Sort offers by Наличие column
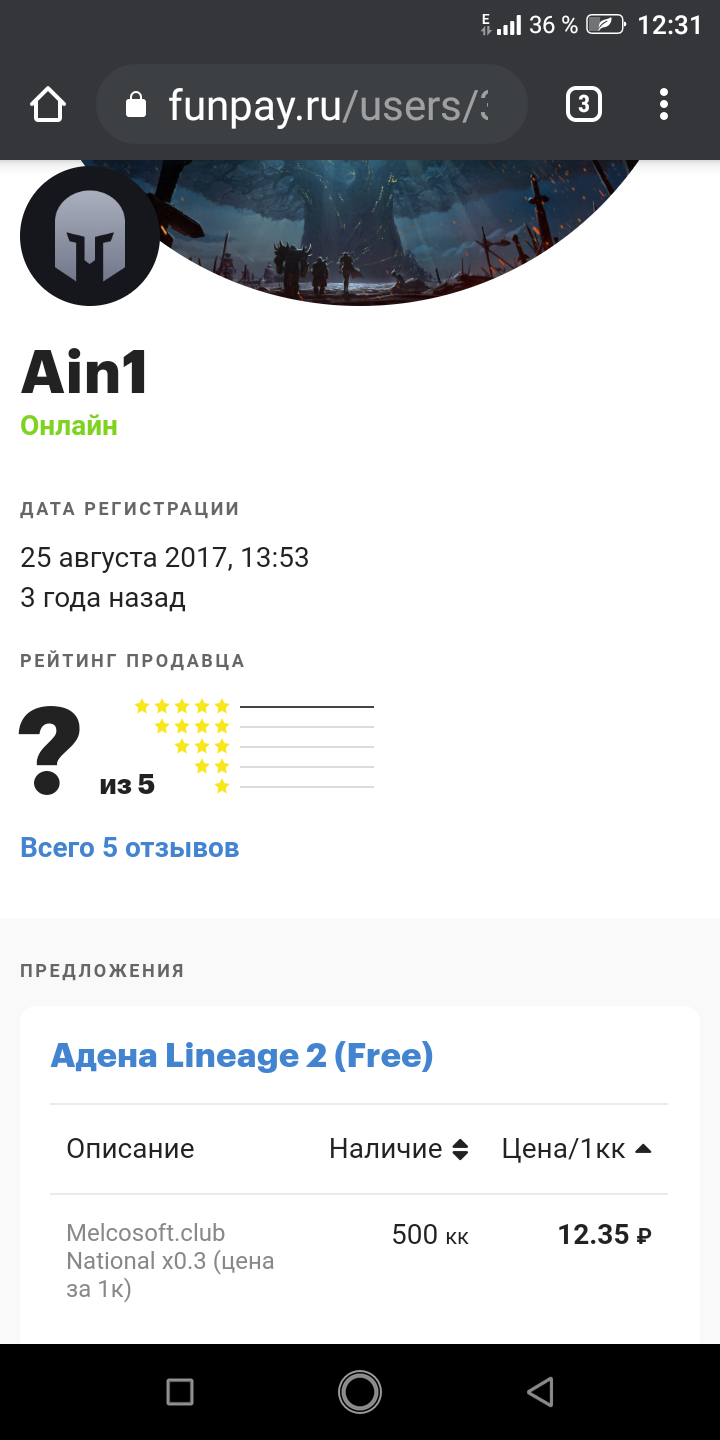The height and width of the screenshot is (1440, 720). (x=398, y=1149)
